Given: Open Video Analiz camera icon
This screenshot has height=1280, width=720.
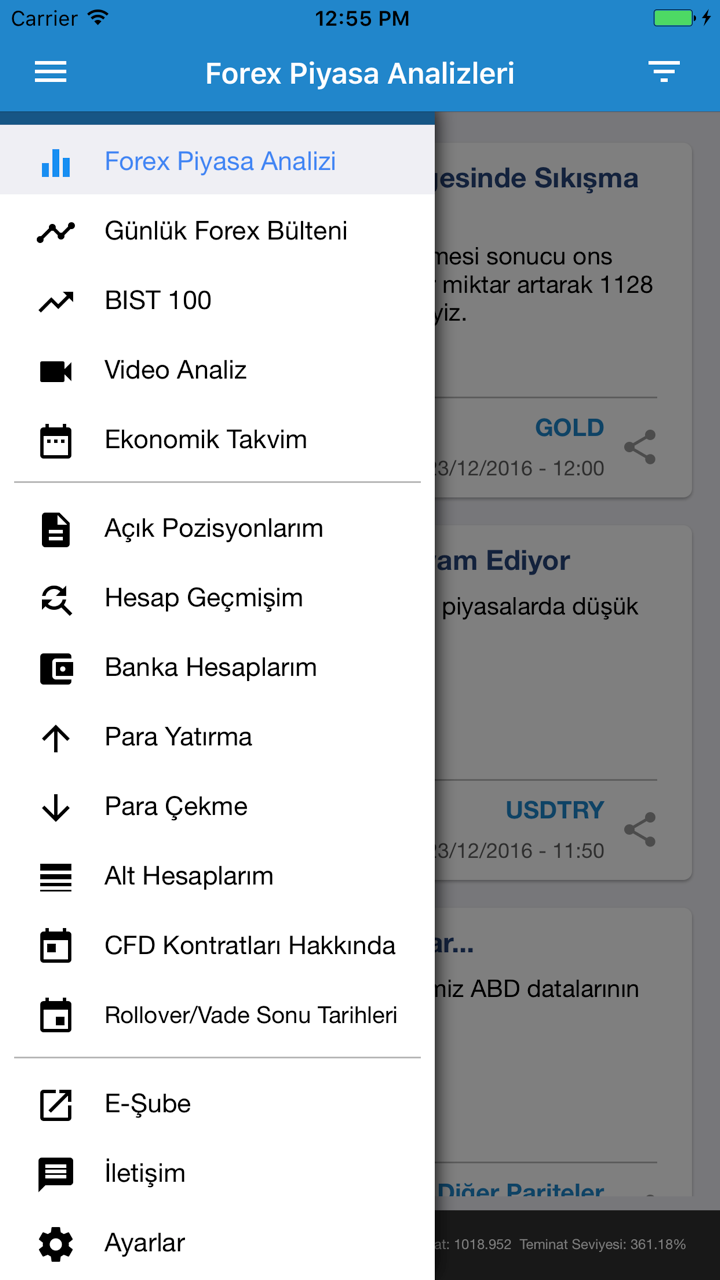Looking at the screenshot, I should pos(55,370).
